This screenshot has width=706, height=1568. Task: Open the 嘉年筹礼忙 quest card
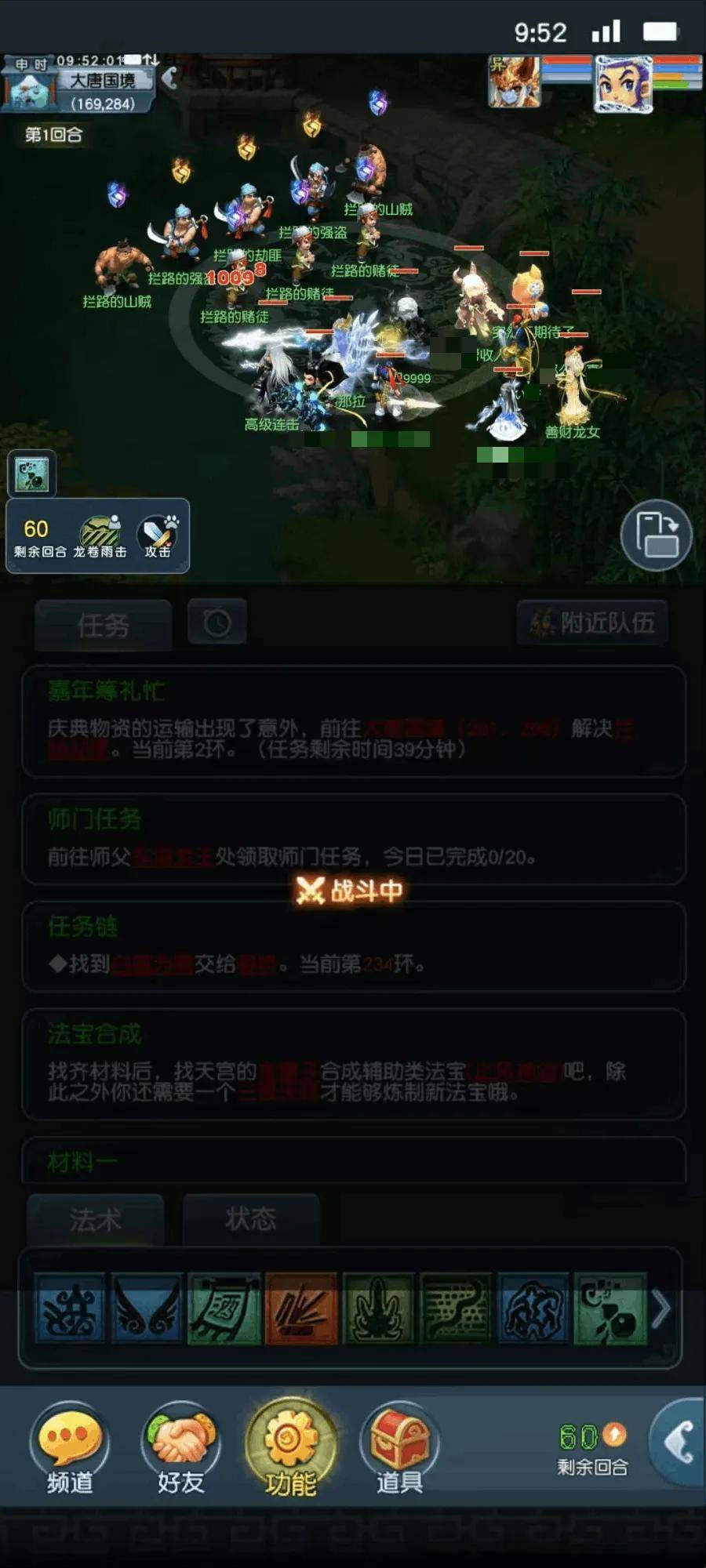coord(353,721)
